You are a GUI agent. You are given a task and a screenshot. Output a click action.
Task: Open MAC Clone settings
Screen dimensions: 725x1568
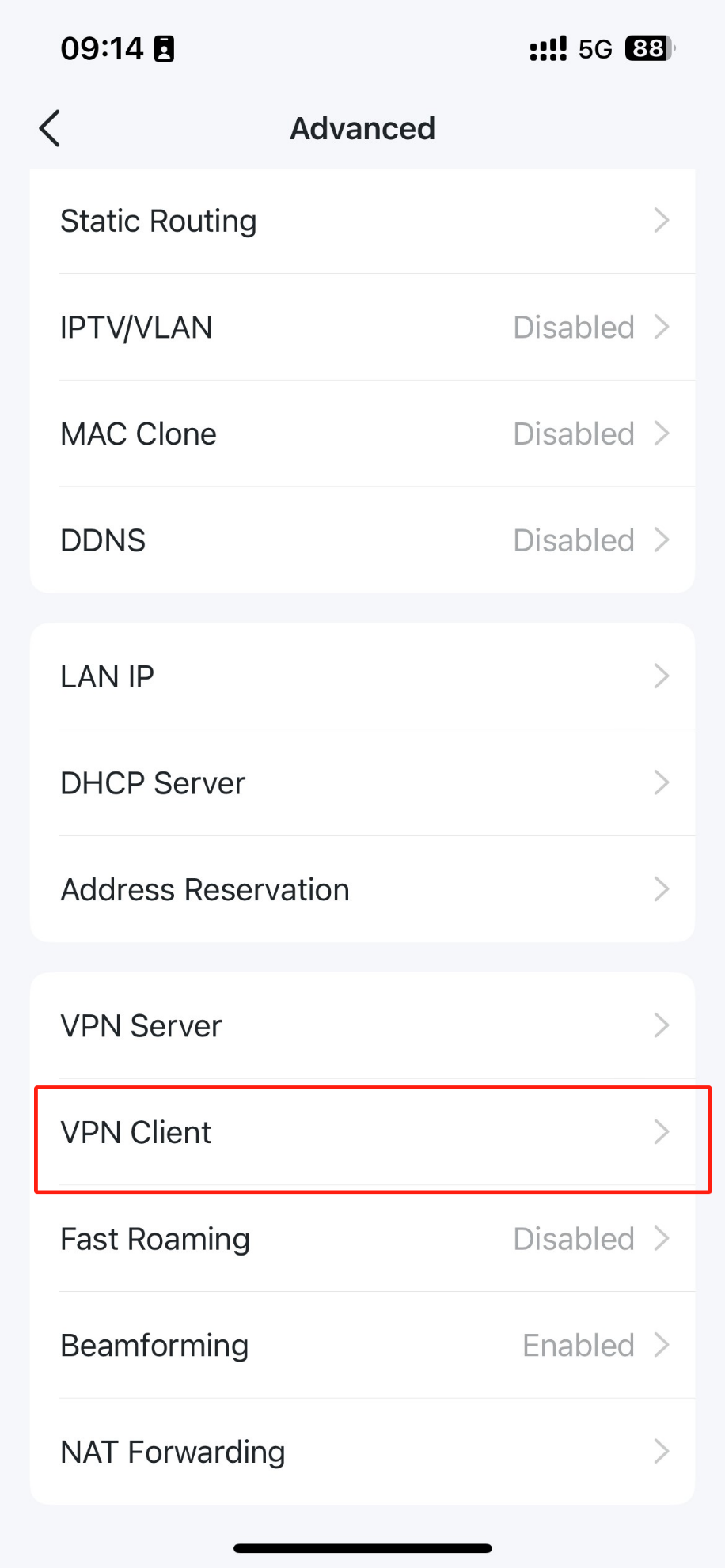coord(362,434)
